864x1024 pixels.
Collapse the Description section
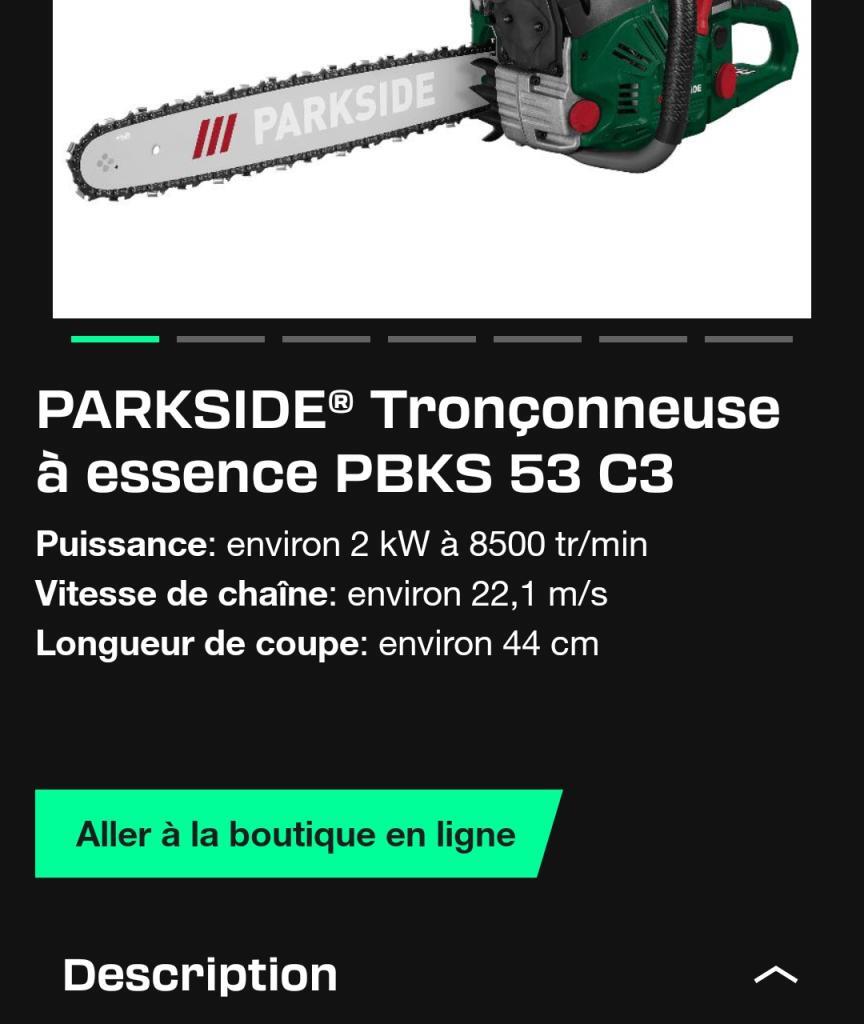point(775,975)
